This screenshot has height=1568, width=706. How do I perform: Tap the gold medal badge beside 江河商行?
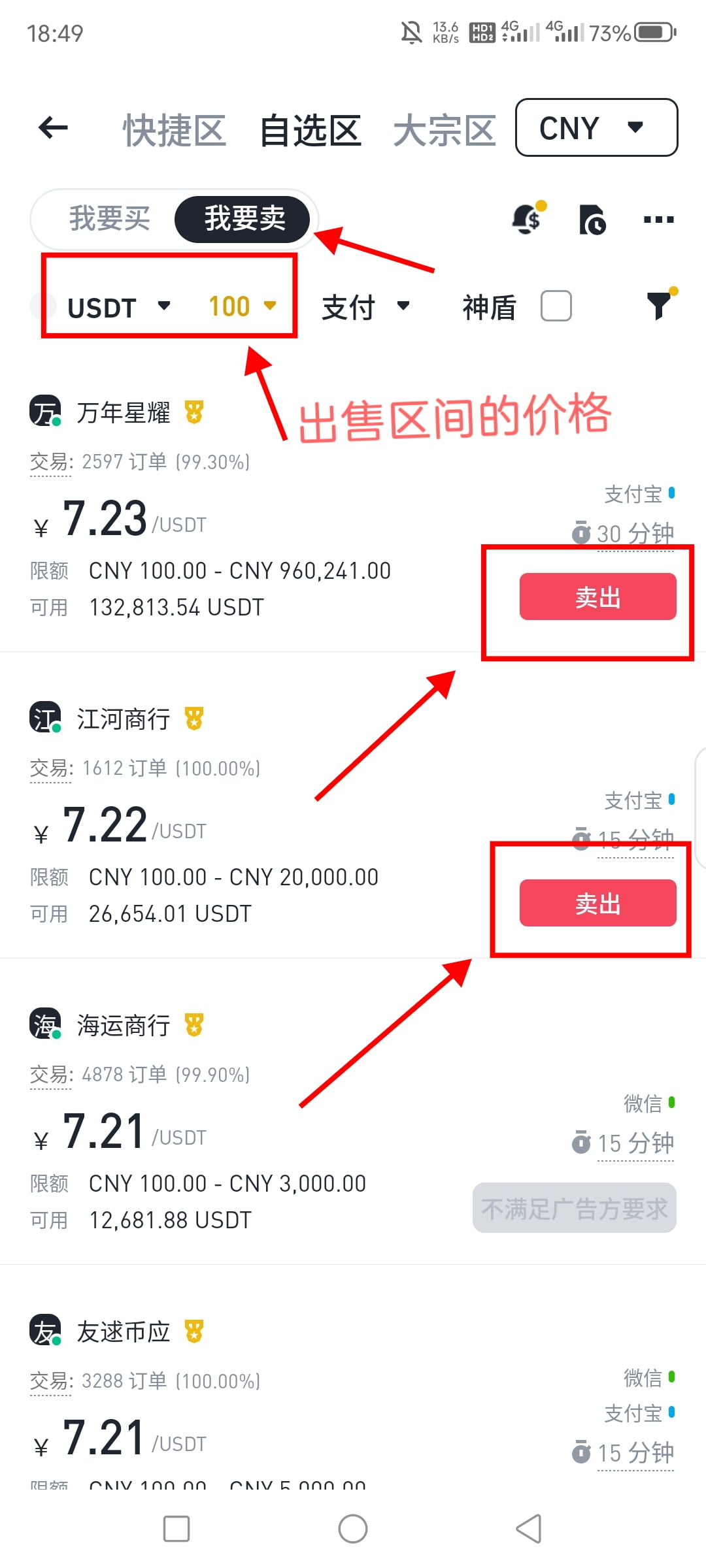tap(194, 719)
